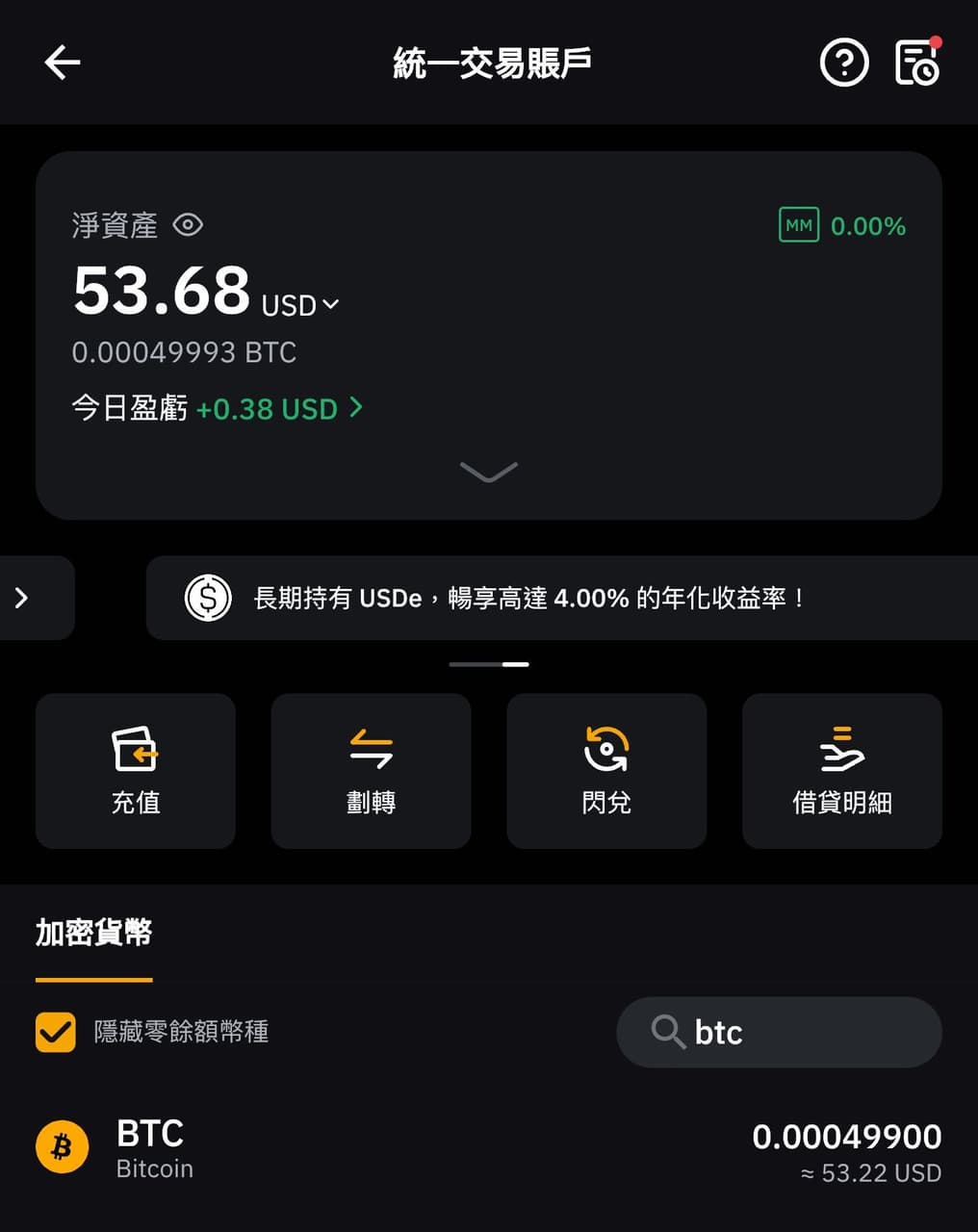Click the BTC Bitcoin coin icon
978x1232 pixels.
(x=62, y=1146)
